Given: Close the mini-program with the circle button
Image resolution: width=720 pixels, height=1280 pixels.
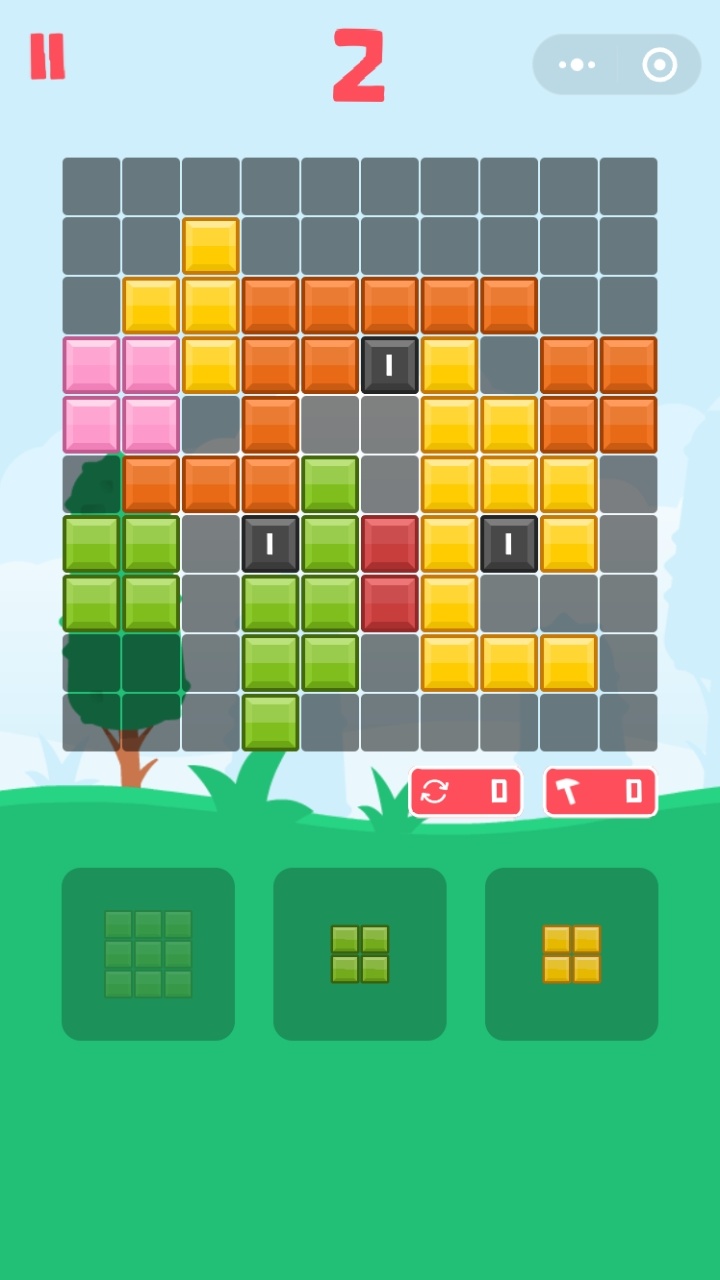Looking at the screenshot, I should [660, 65].
